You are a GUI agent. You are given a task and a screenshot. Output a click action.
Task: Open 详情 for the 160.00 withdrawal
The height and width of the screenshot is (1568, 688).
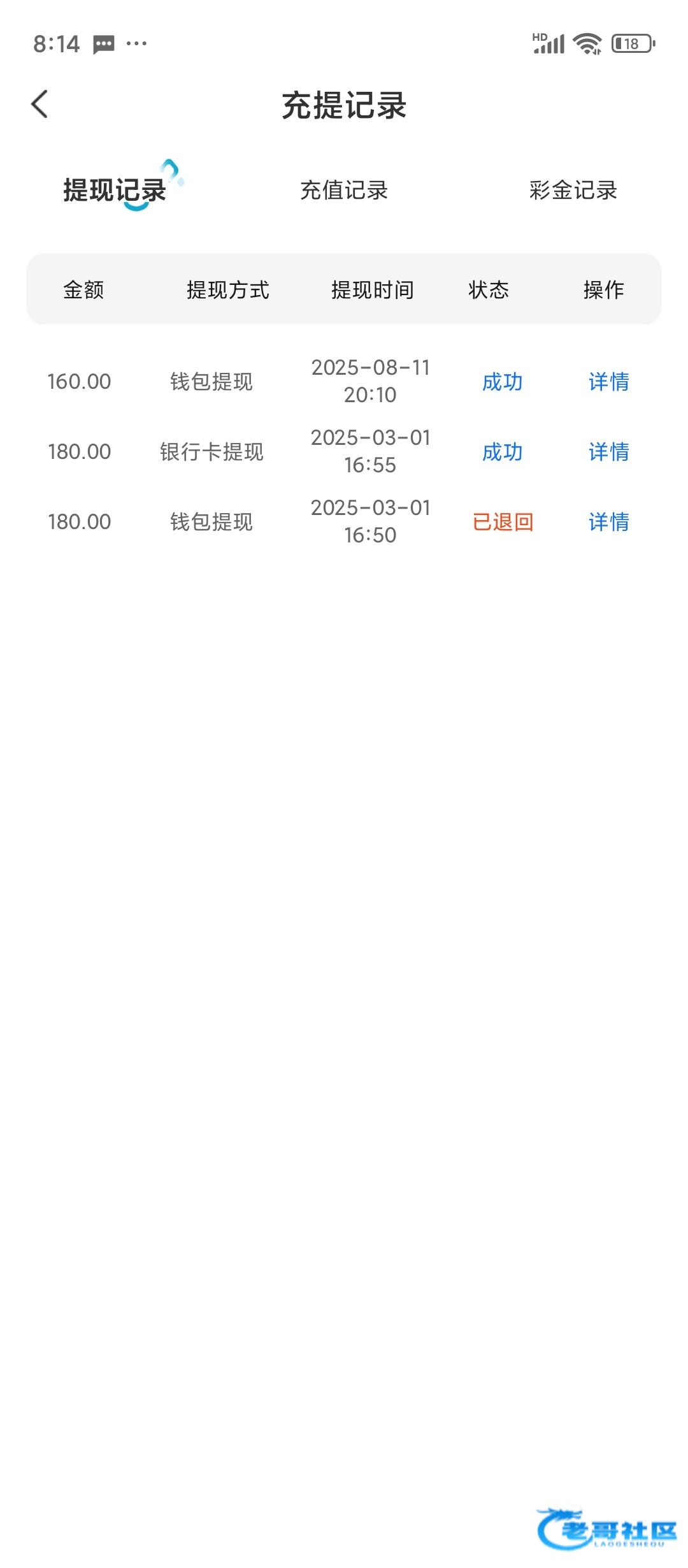pos(609,382)
